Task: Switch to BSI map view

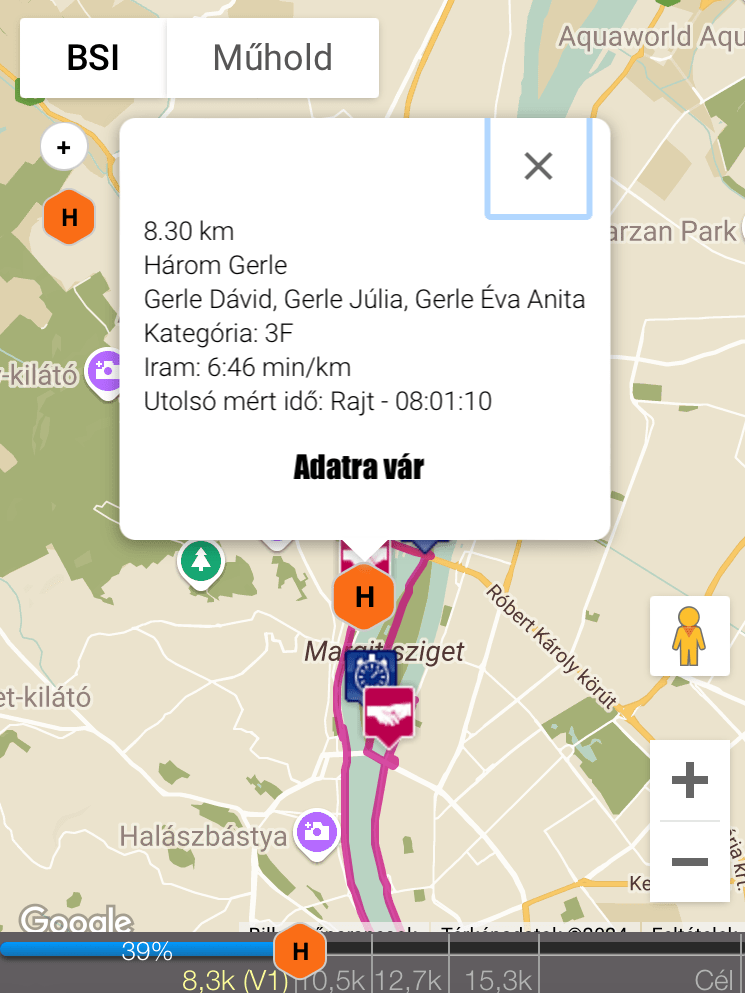Action: click(x=93, y=58)
